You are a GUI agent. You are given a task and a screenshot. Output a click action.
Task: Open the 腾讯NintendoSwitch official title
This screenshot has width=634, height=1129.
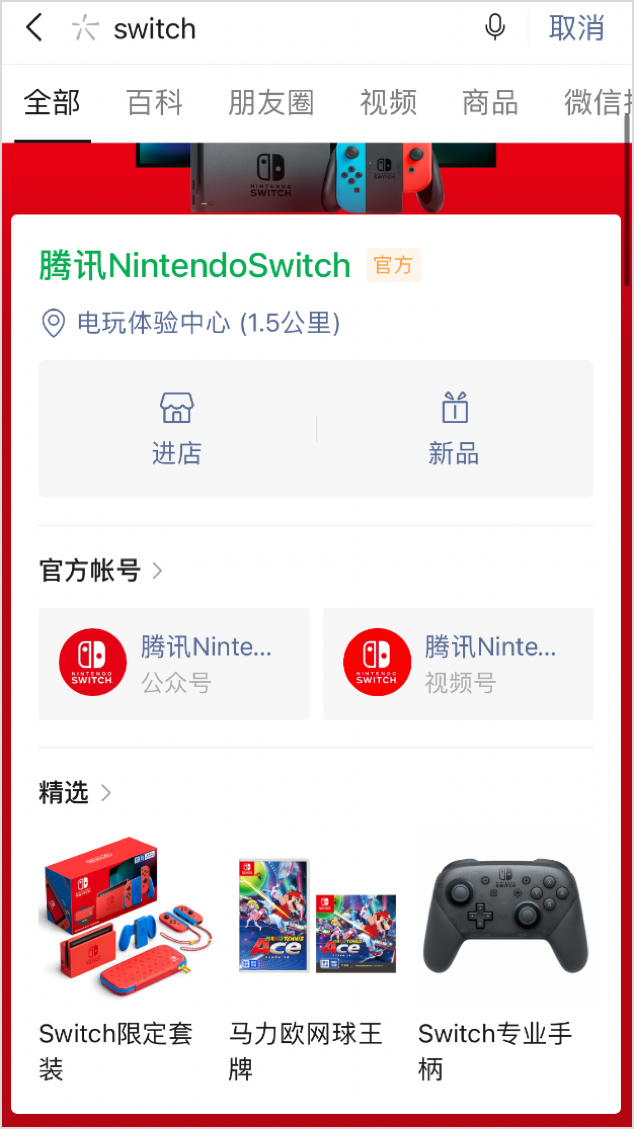[x=195, y=265]
